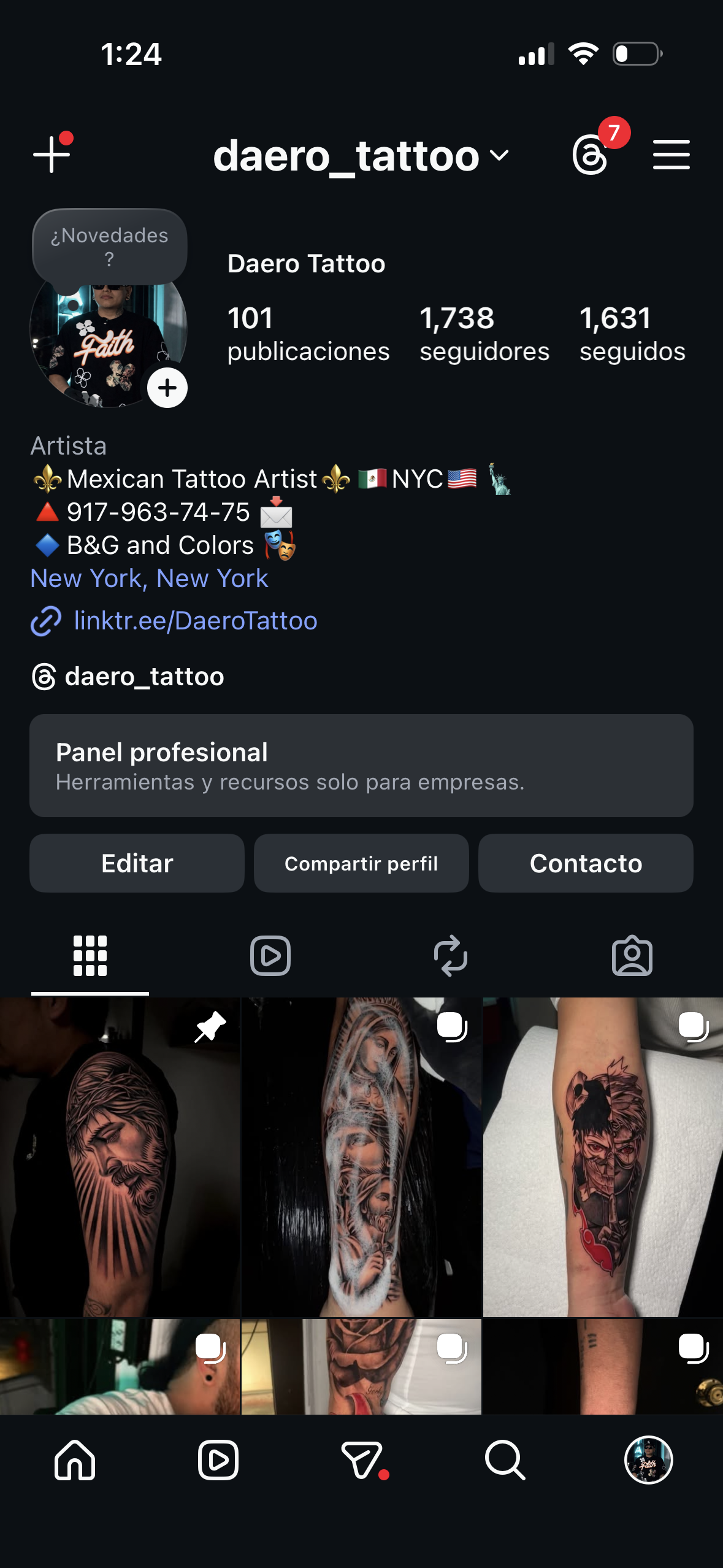Open the Panel profesional card

pos(361,765)
